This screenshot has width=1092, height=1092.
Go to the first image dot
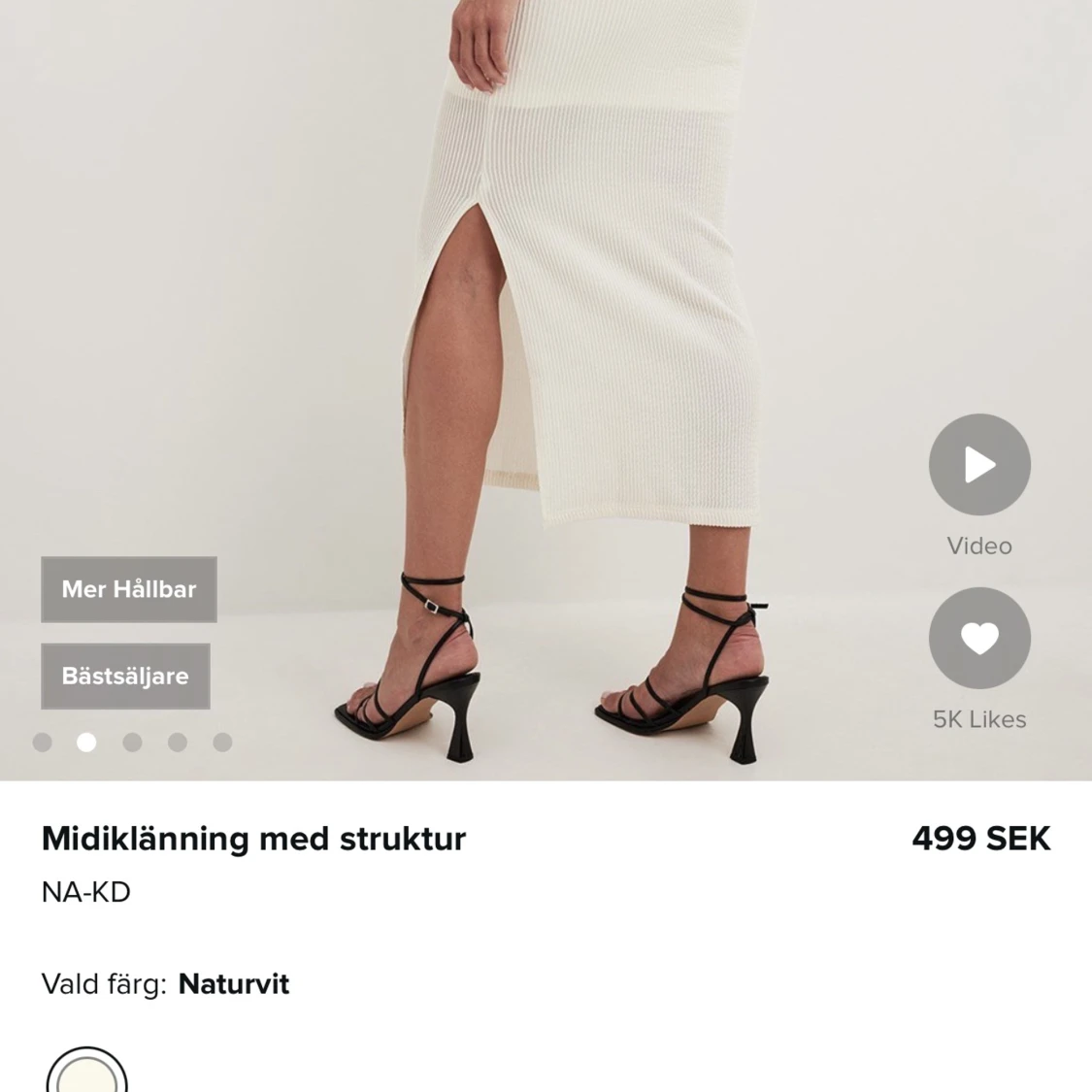[x=42, y=743]
